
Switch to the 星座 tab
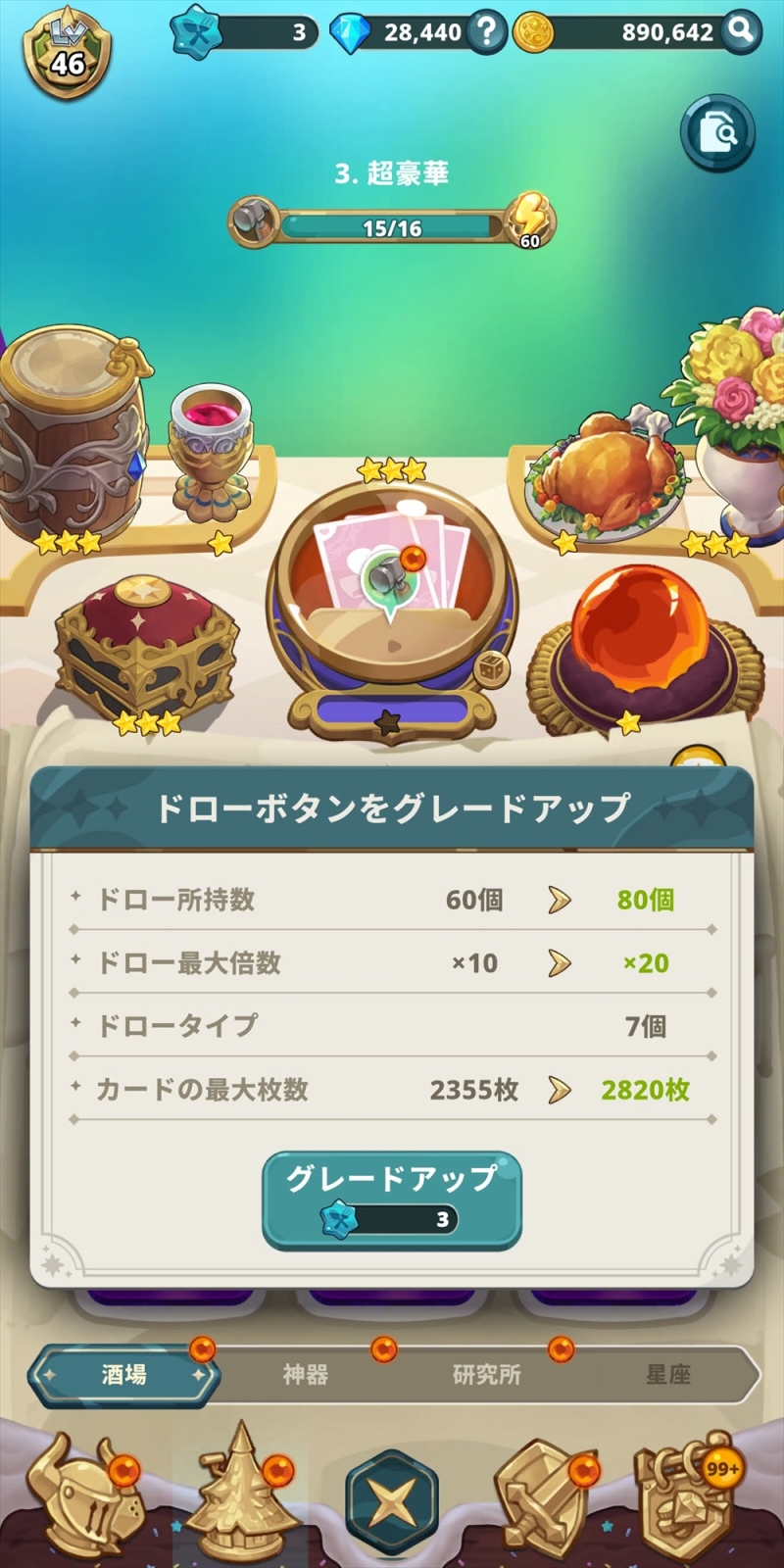click(667, 1375)
